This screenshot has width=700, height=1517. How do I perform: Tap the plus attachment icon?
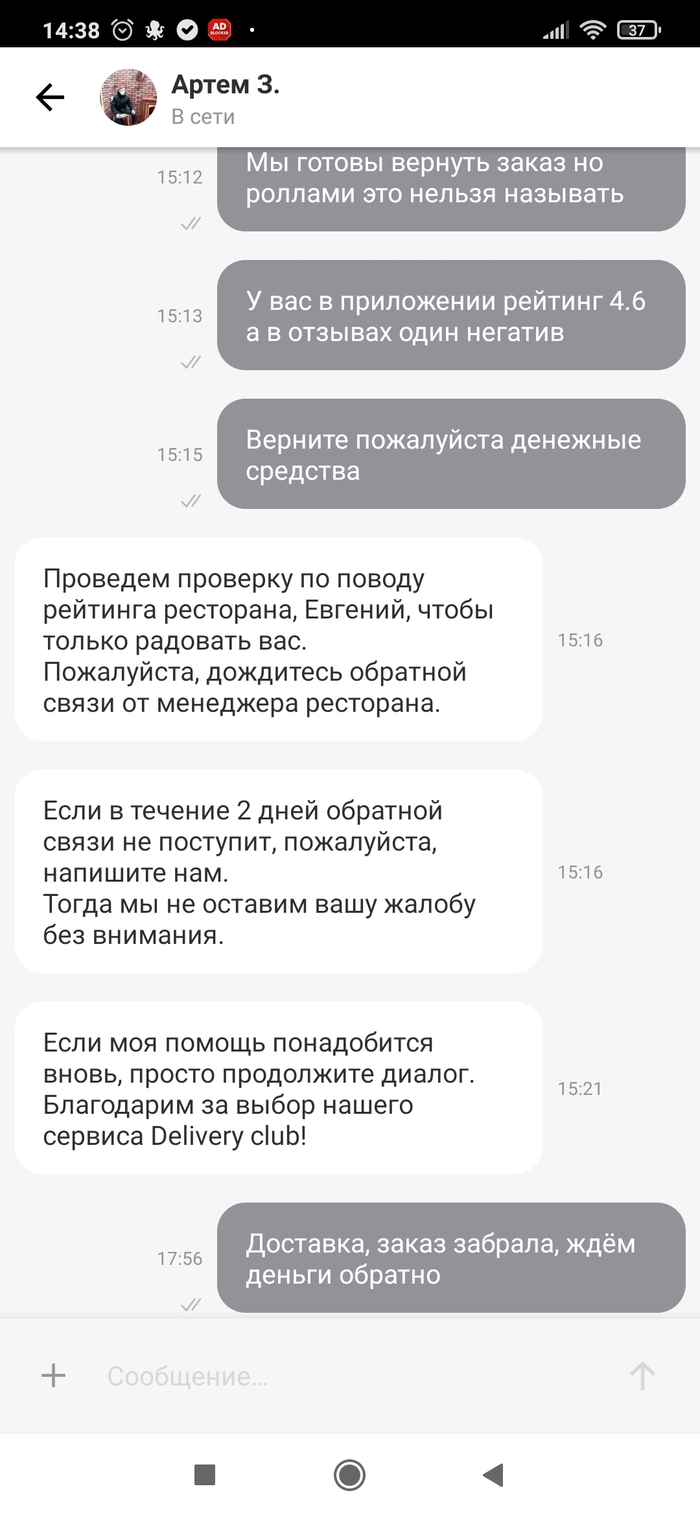point(53,1376)
